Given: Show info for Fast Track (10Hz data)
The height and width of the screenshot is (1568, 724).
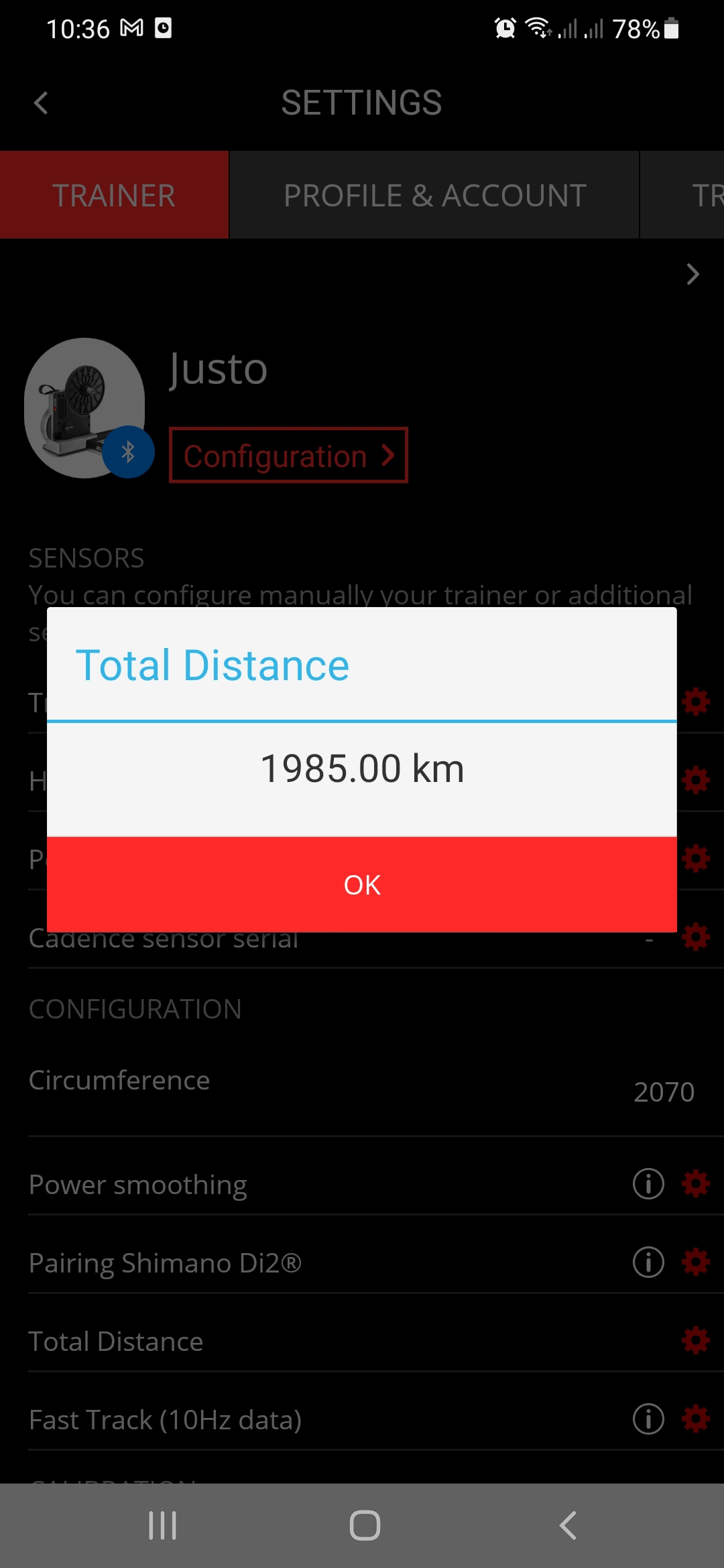Looking at the screenshot, I should tap(648, 1419).
